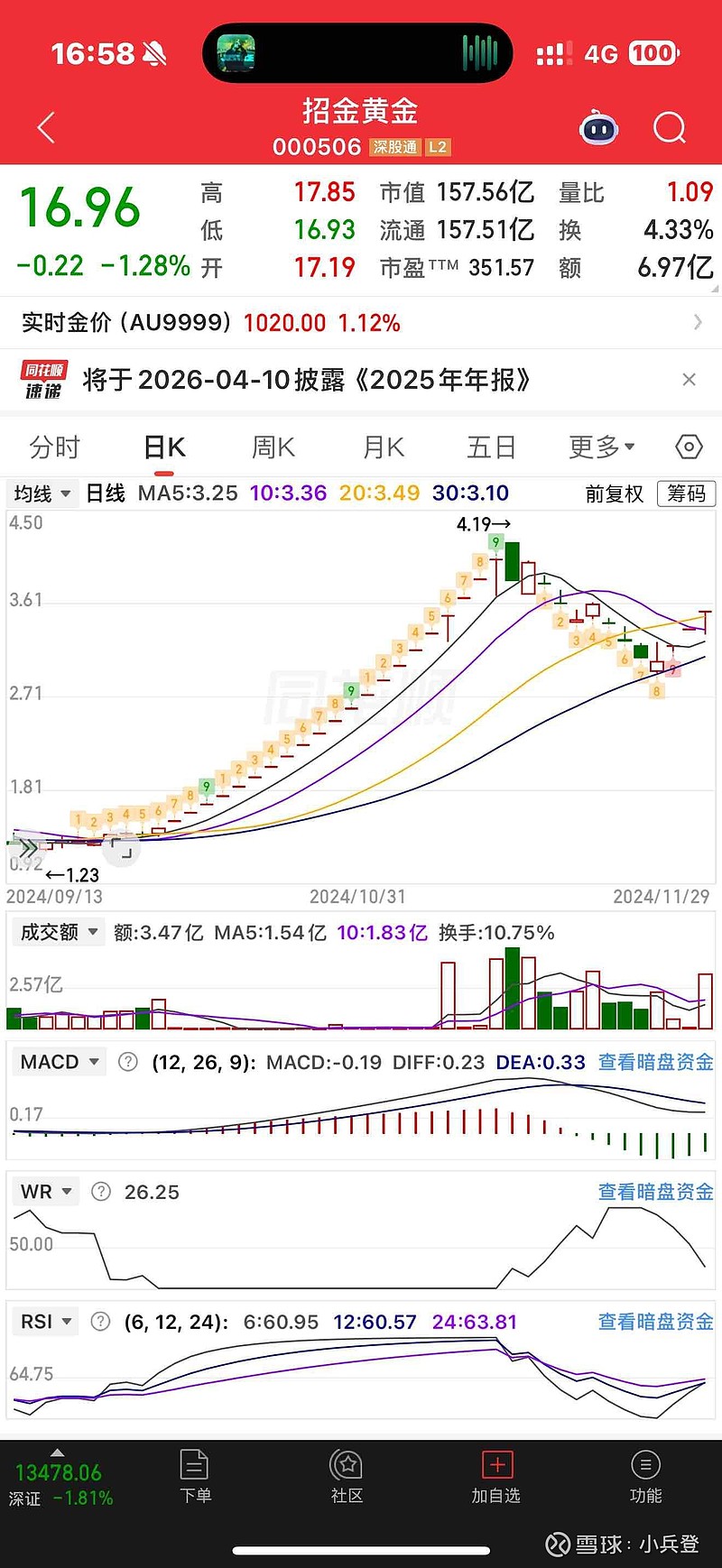722x1568 pixels.
Task: Switch to the 分时 intraday tab
Action: [54, 447]
